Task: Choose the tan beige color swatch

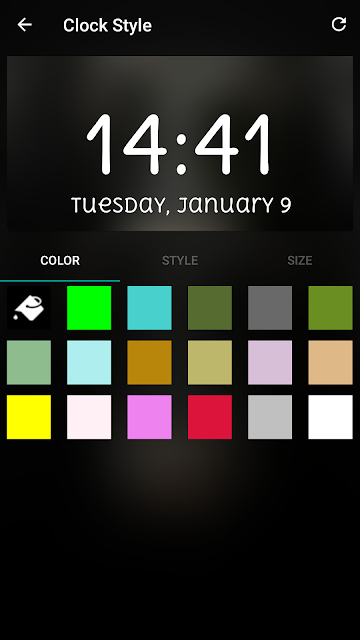Action: click(330, 362)
